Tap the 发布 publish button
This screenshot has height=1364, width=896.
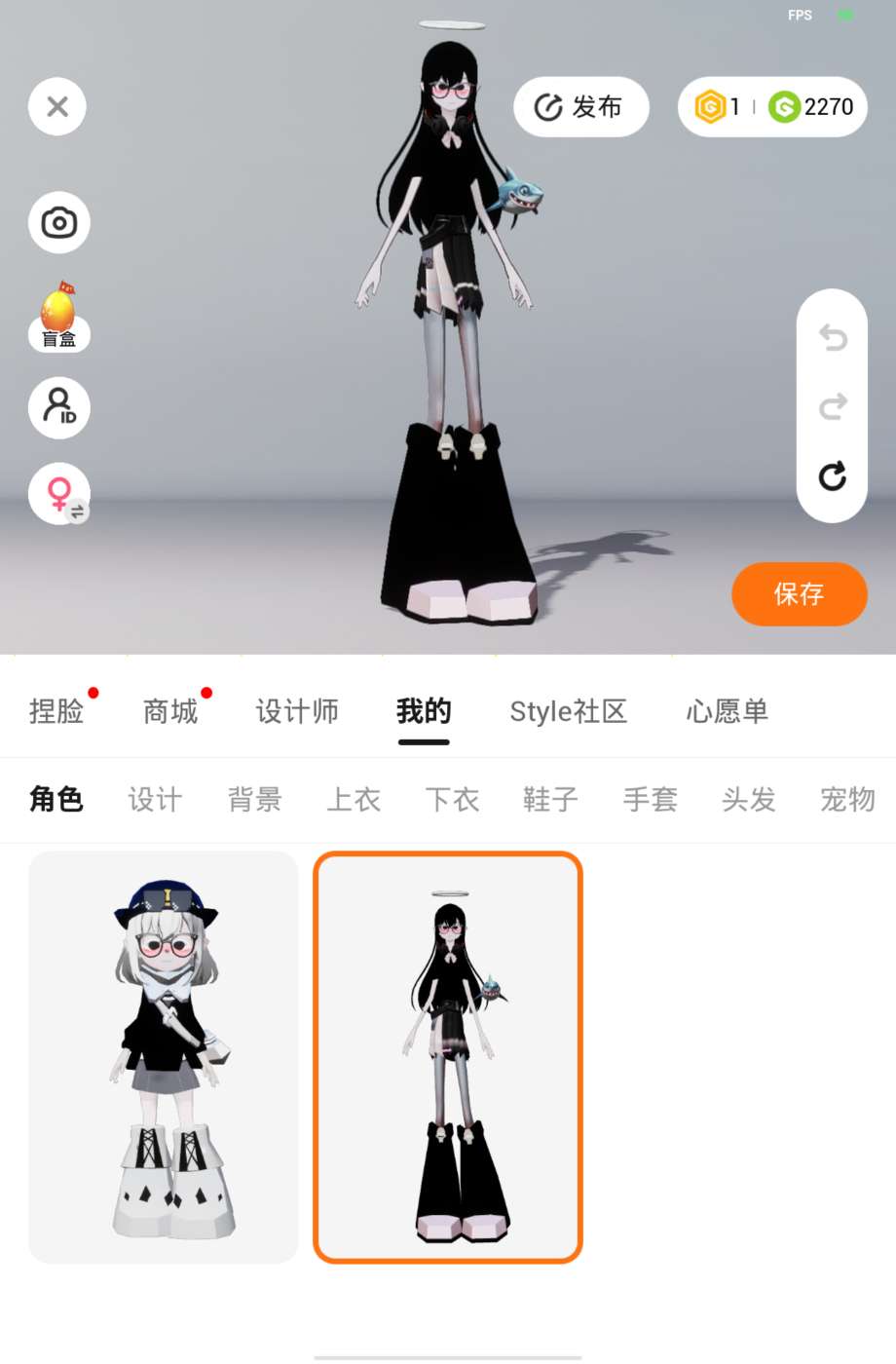click(580, 107)
